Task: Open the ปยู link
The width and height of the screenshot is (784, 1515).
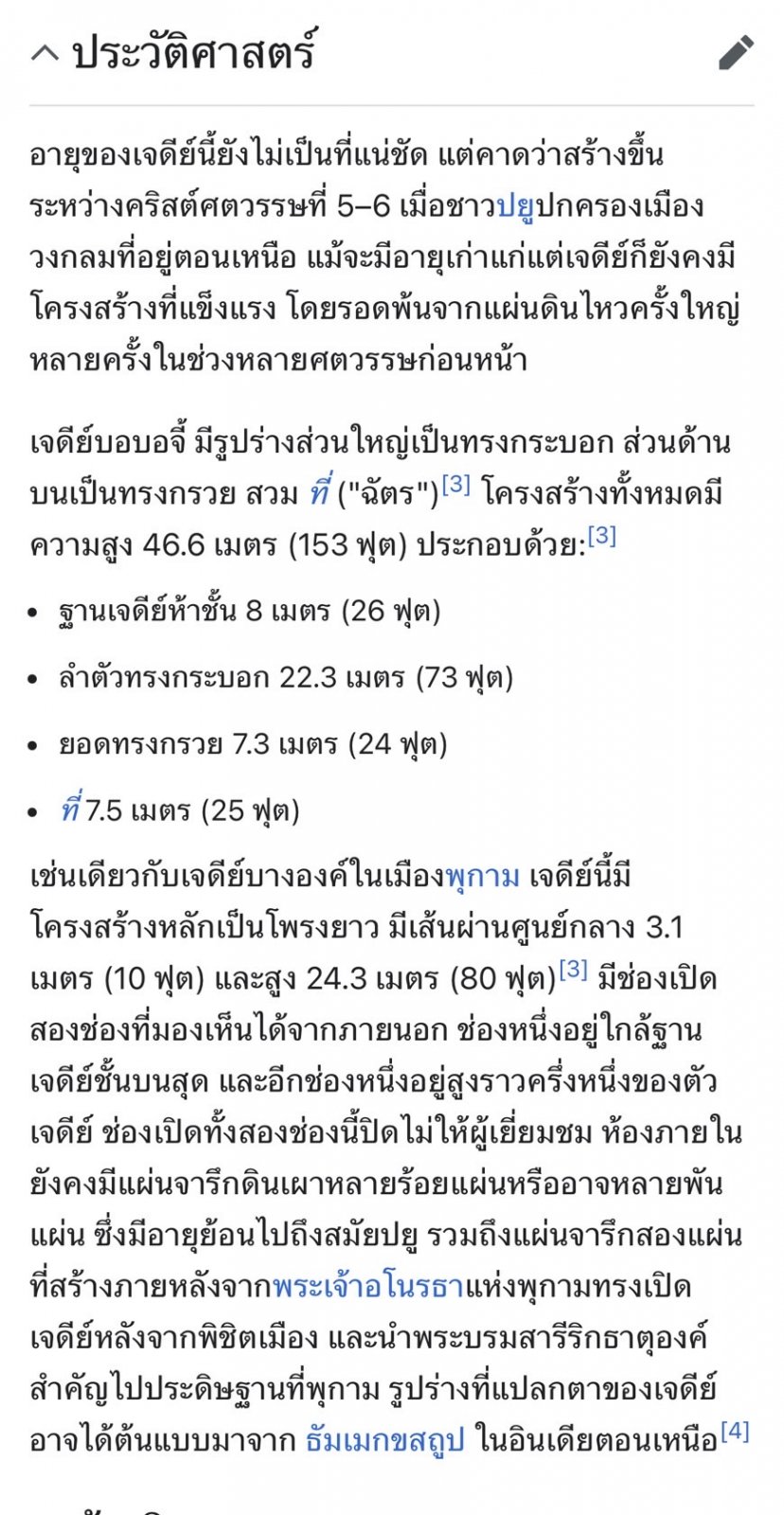Action: point(515,205)
